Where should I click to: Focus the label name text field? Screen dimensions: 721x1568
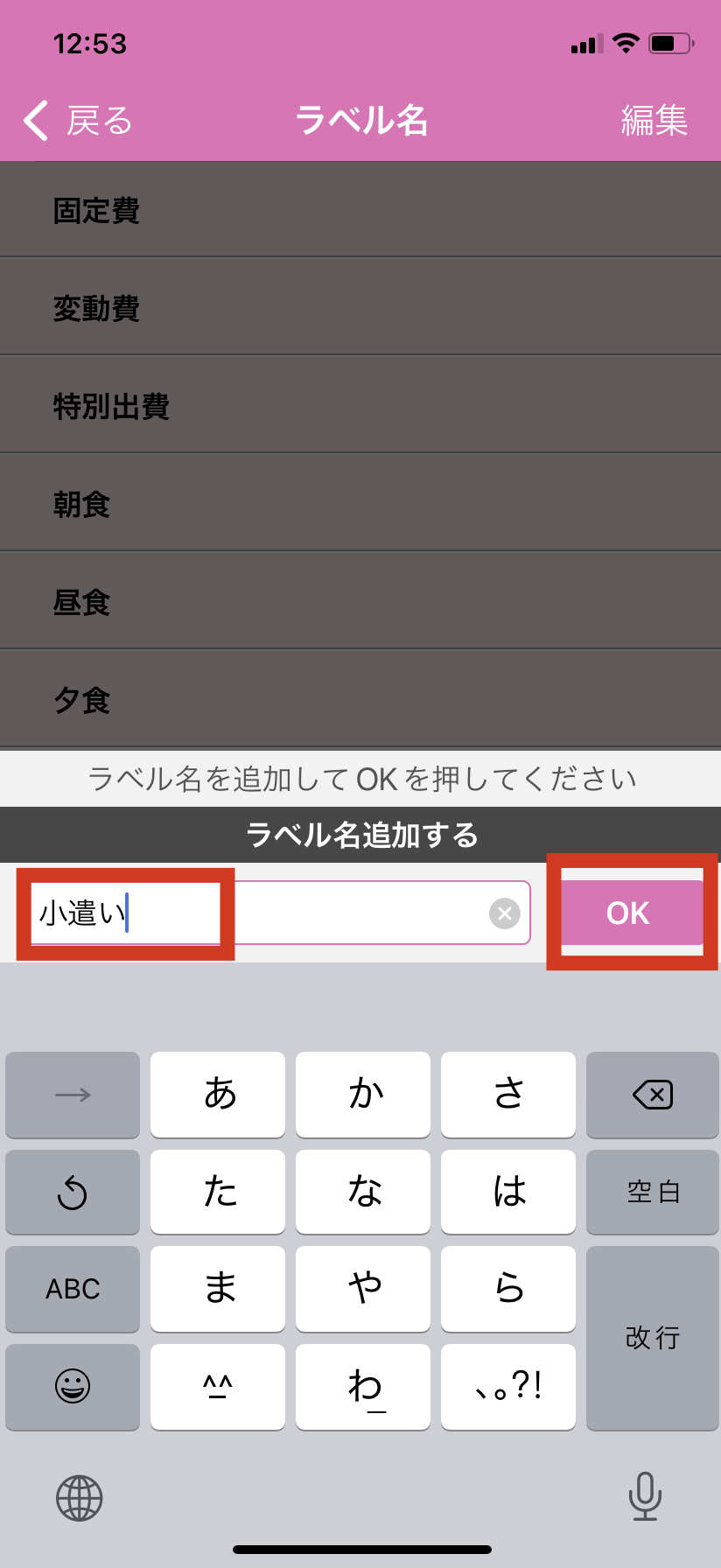click(x=306, y=913)
